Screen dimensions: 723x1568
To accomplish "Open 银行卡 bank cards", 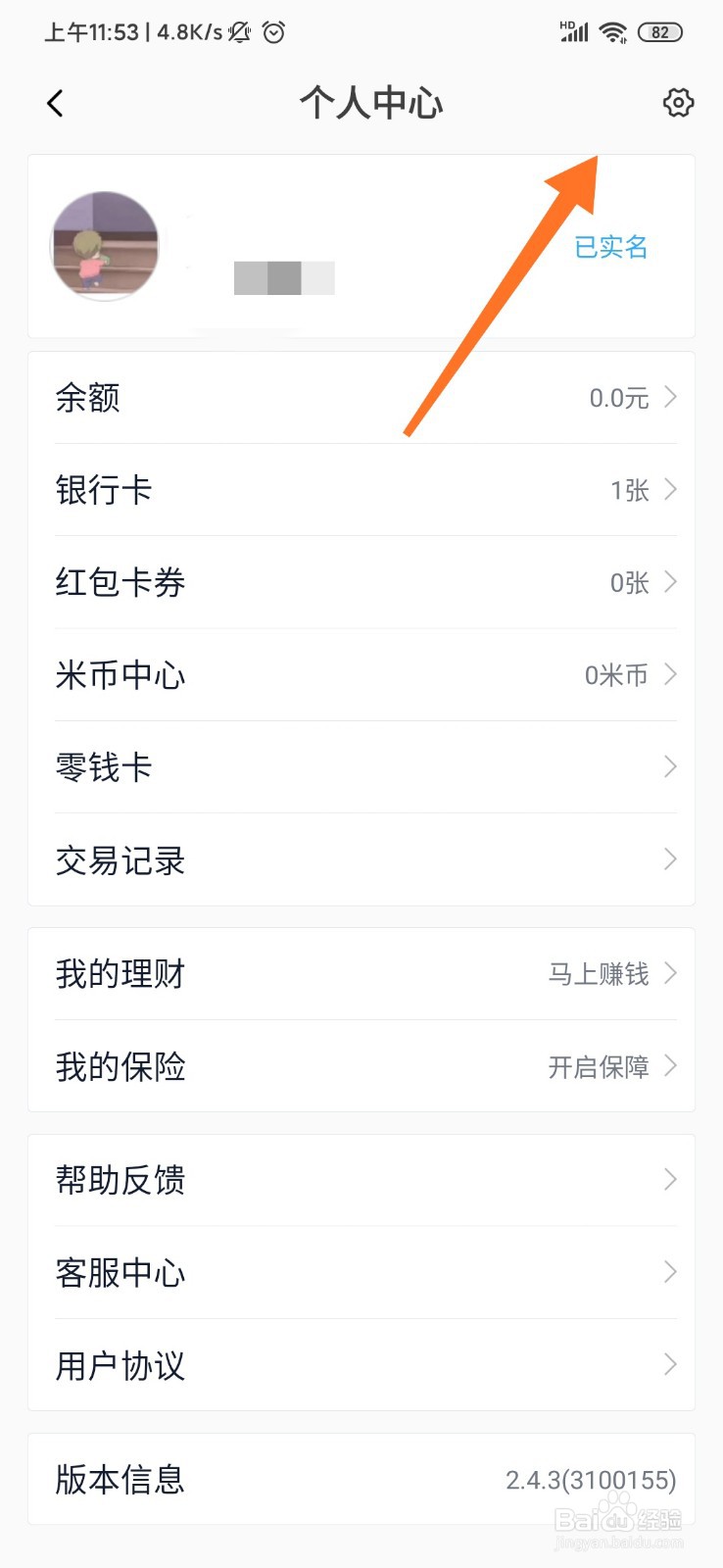I will 361,490.
